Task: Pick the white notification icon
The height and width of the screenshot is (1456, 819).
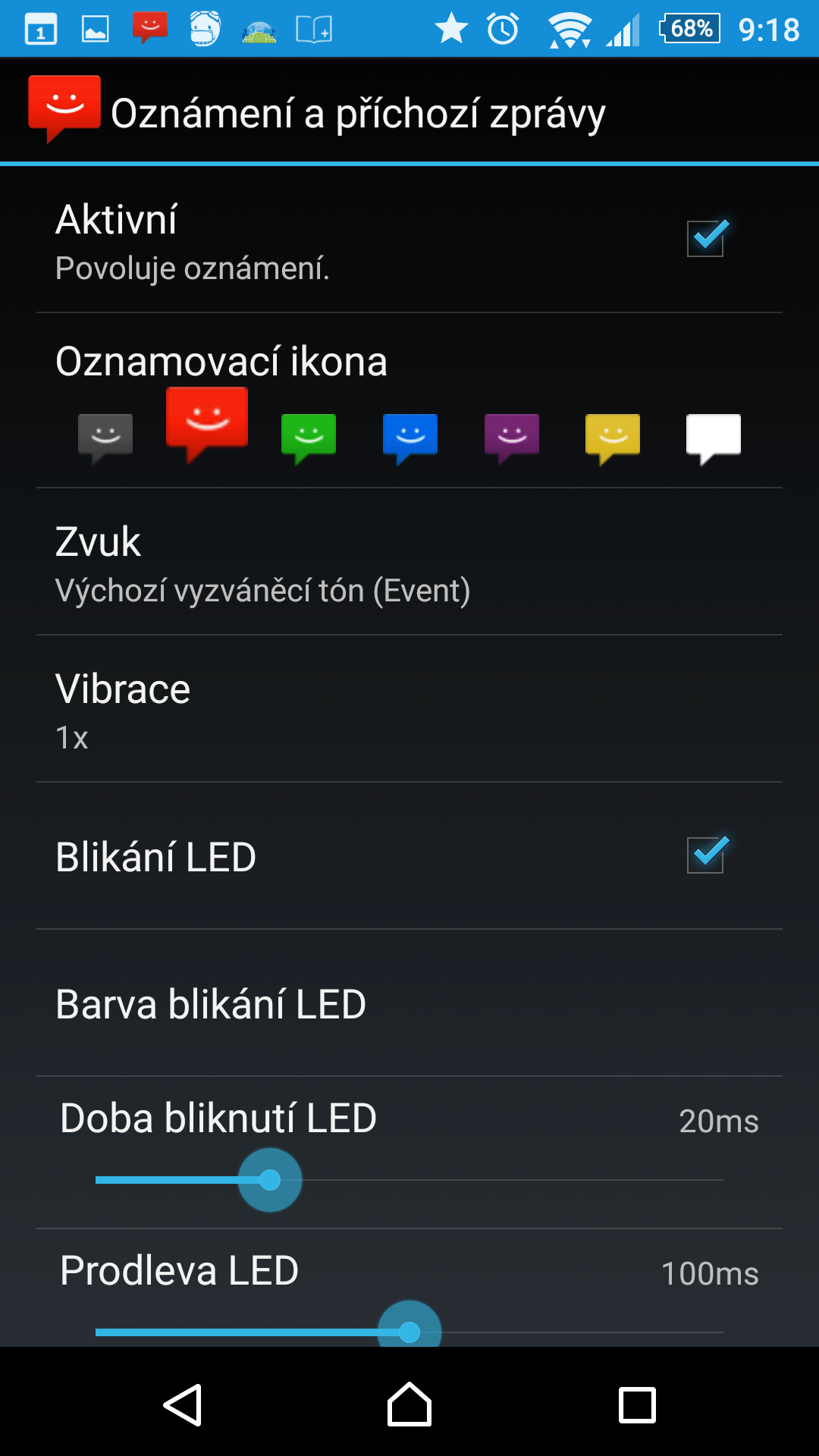Action: [714, 438]
